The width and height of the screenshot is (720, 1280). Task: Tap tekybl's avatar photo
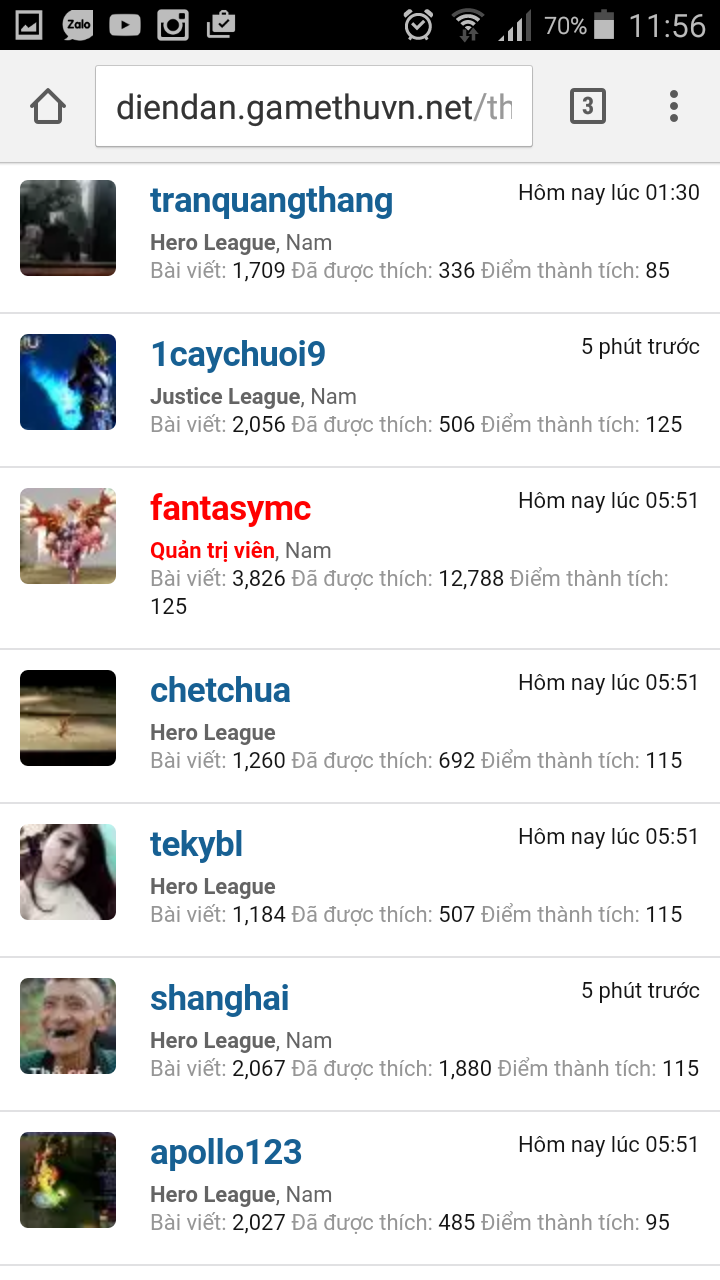(68, 872)
